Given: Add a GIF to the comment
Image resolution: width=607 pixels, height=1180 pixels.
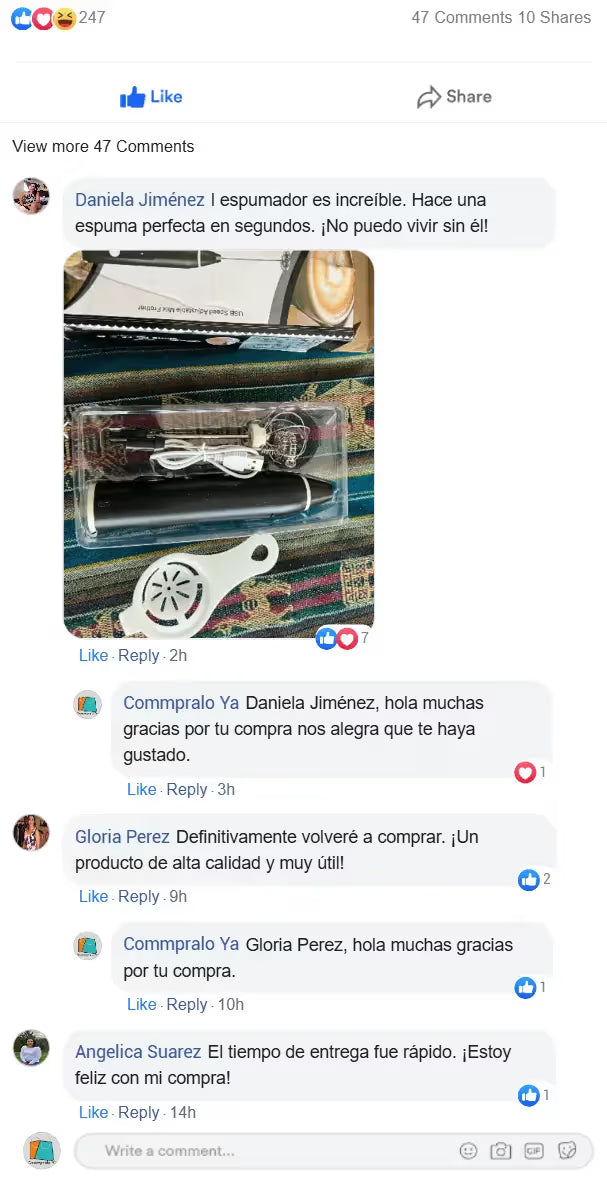Looking at the screenshot, I should pos(534,1151).
